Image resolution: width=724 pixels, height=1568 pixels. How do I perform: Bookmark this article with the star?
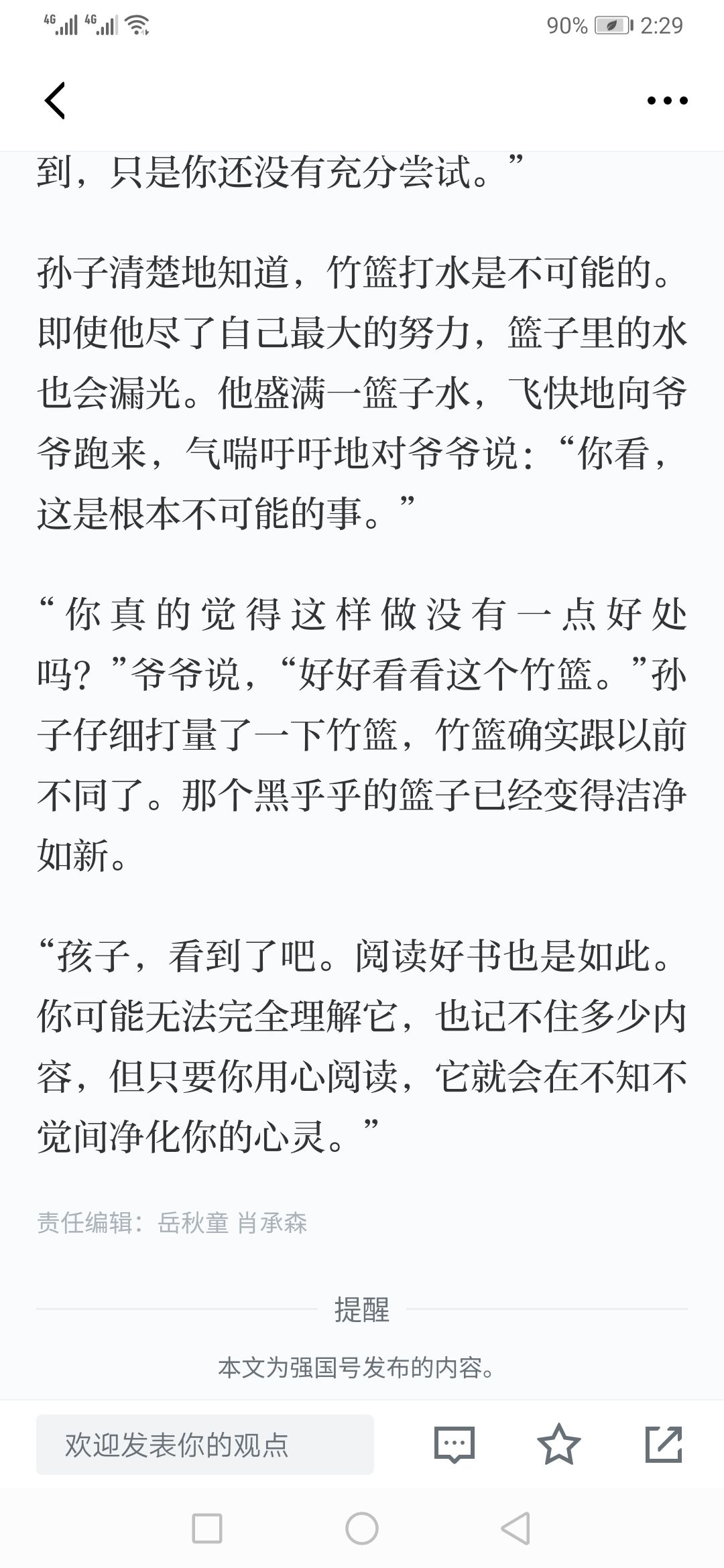559,1444
